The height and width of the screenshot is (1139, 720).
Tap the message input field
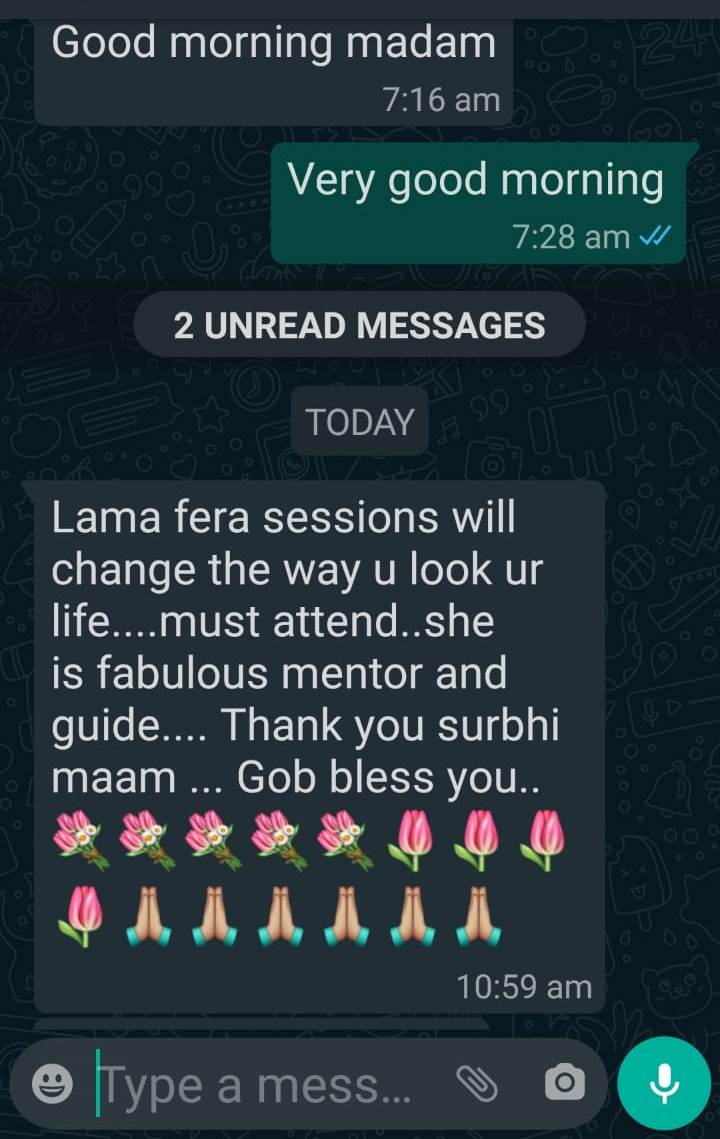[260, 1084]
